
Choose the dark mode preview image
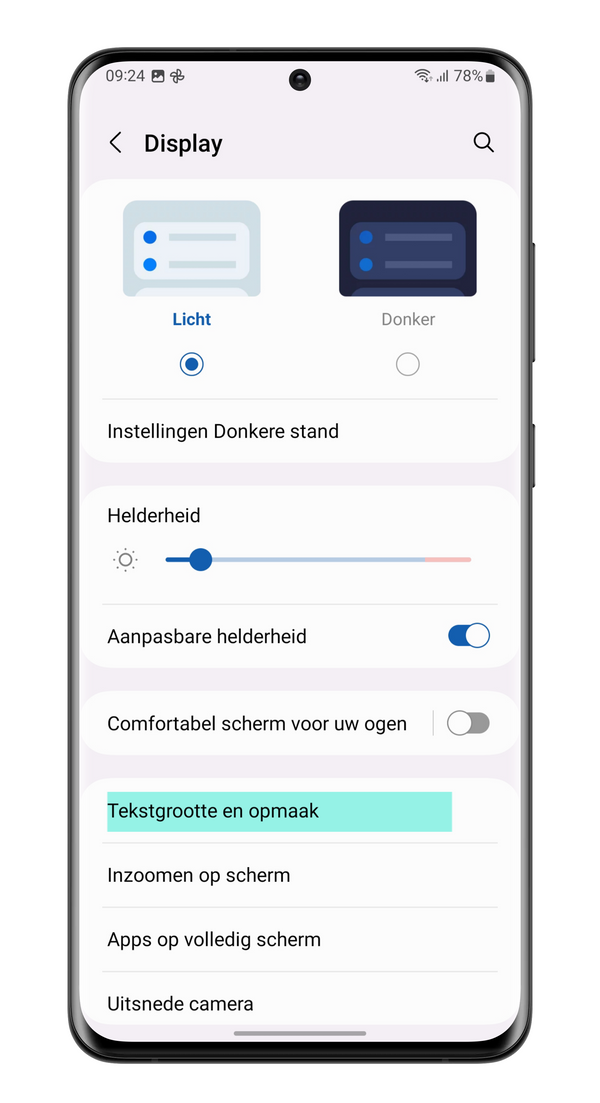click(x=407, y=248)
